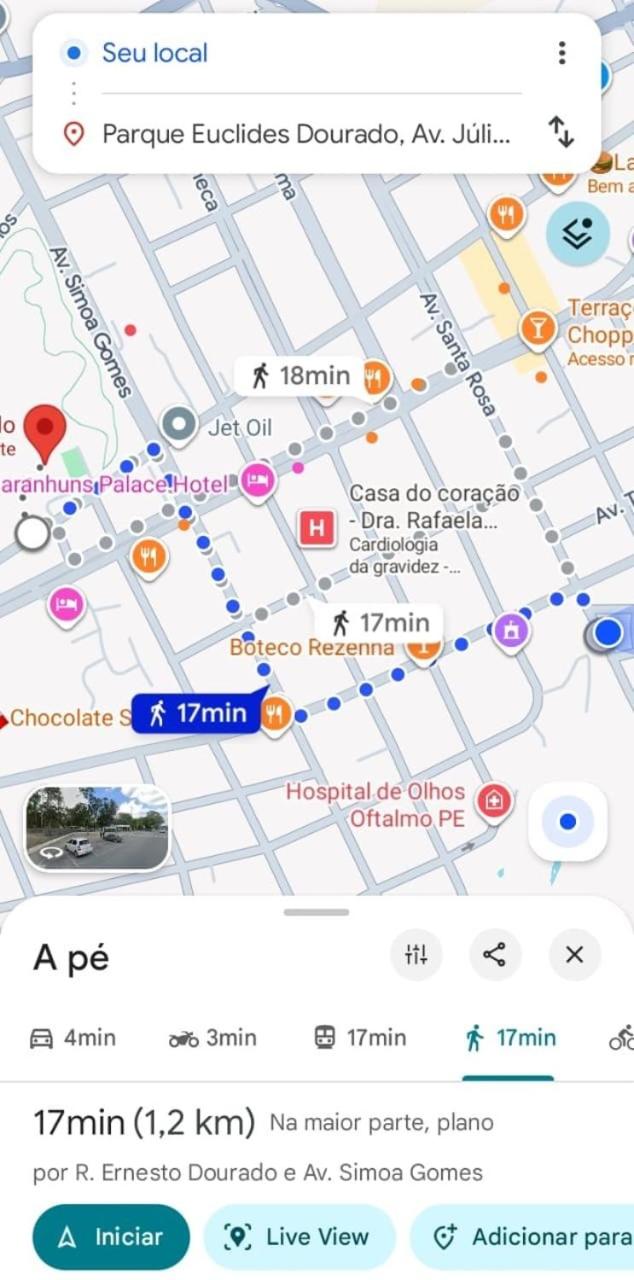
Task: Start navigation with Iniciar
Action: (110, 1237)
